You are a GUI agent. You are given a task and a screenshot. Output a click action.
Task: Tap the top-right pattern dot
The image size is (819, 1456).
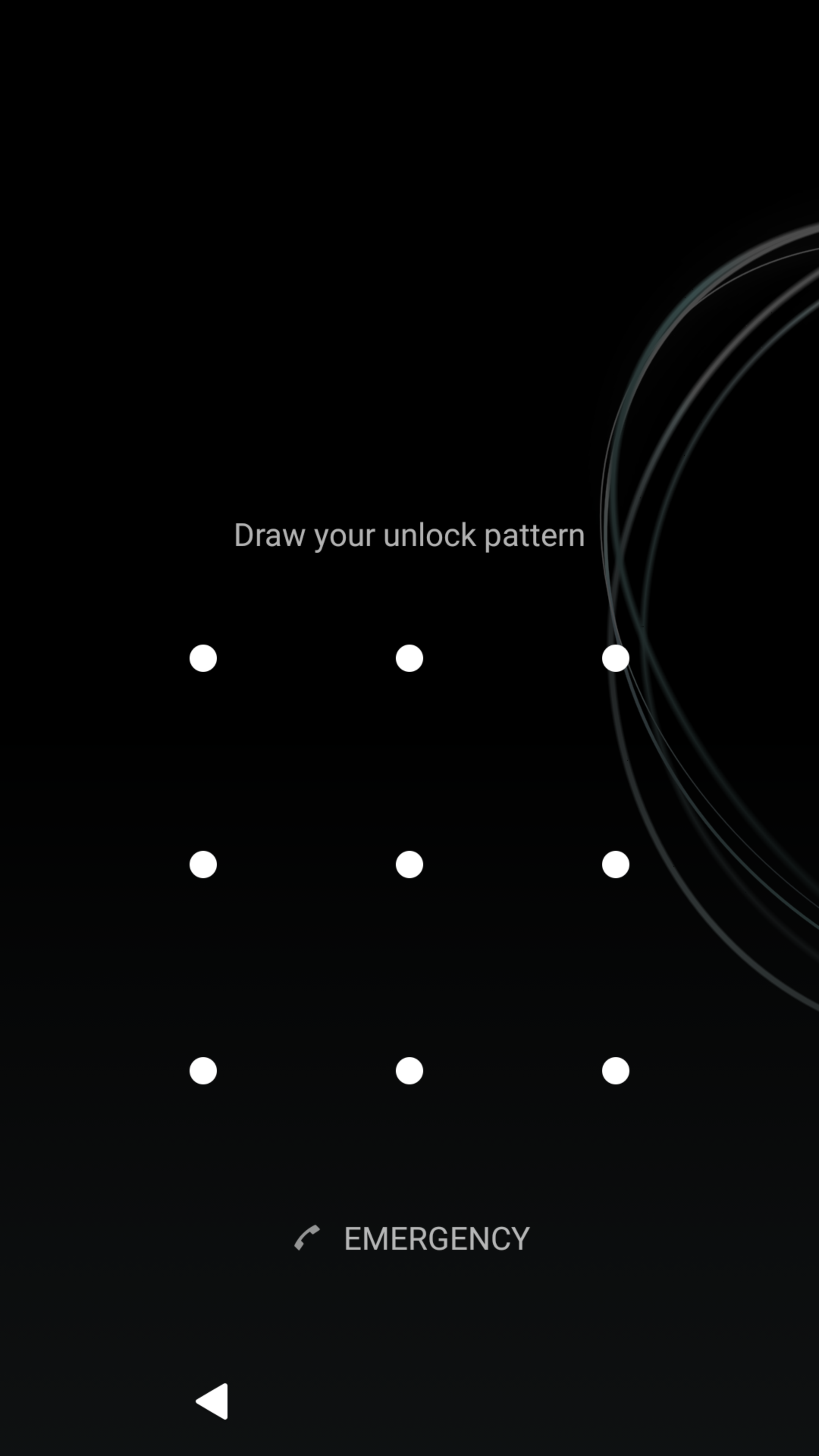pos(615,658)
